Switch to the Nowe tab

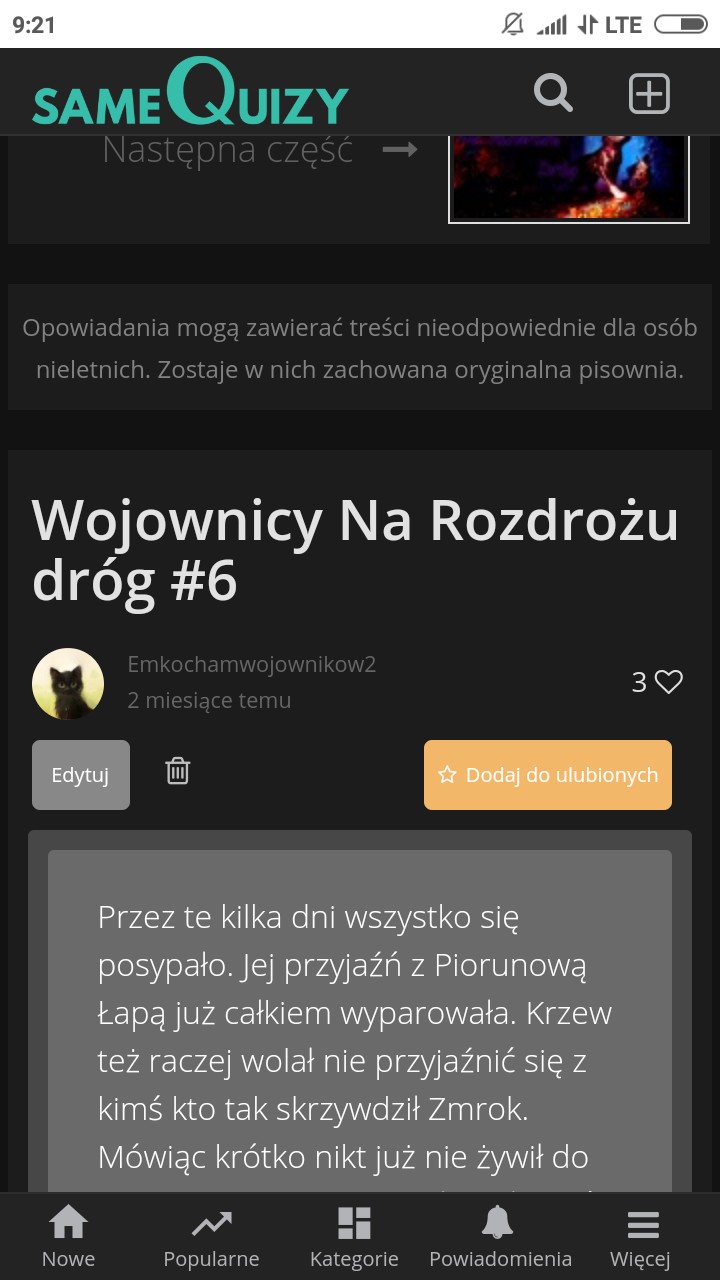[x=68, y=1236]
